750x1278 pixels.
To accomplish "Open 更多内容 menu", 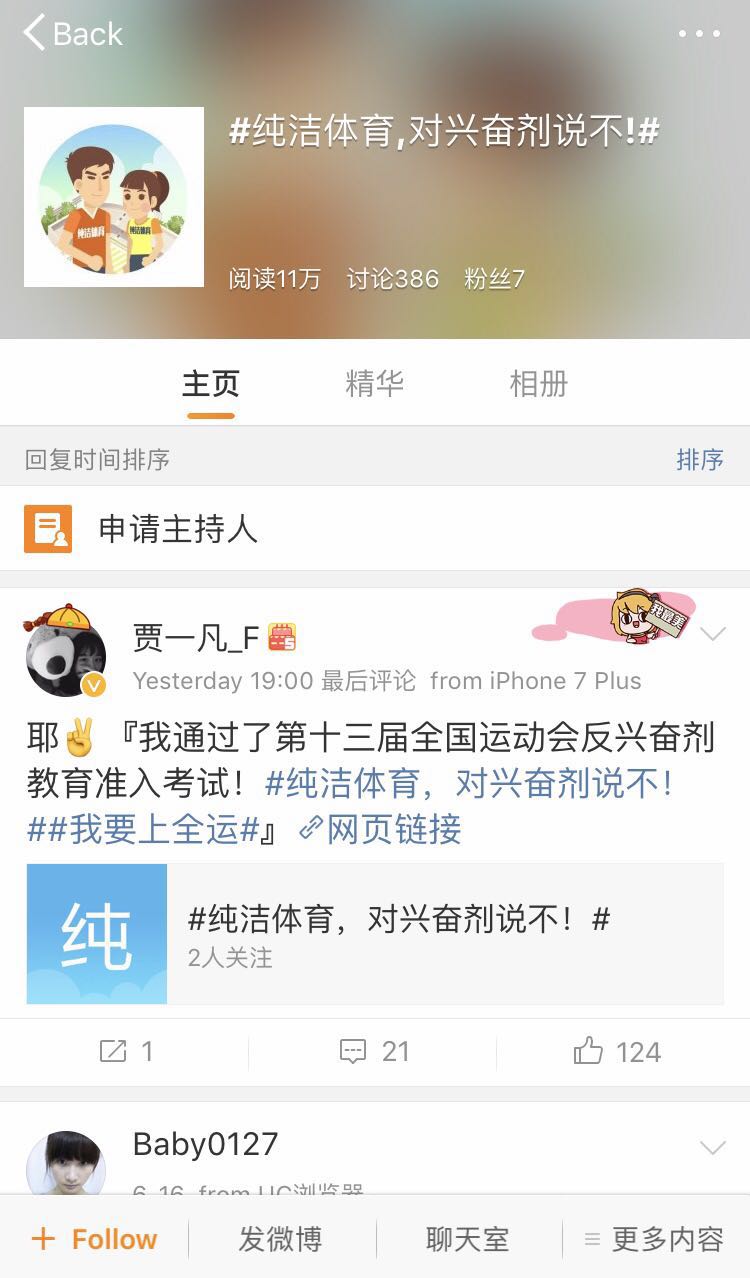I will pos(654,1239).
